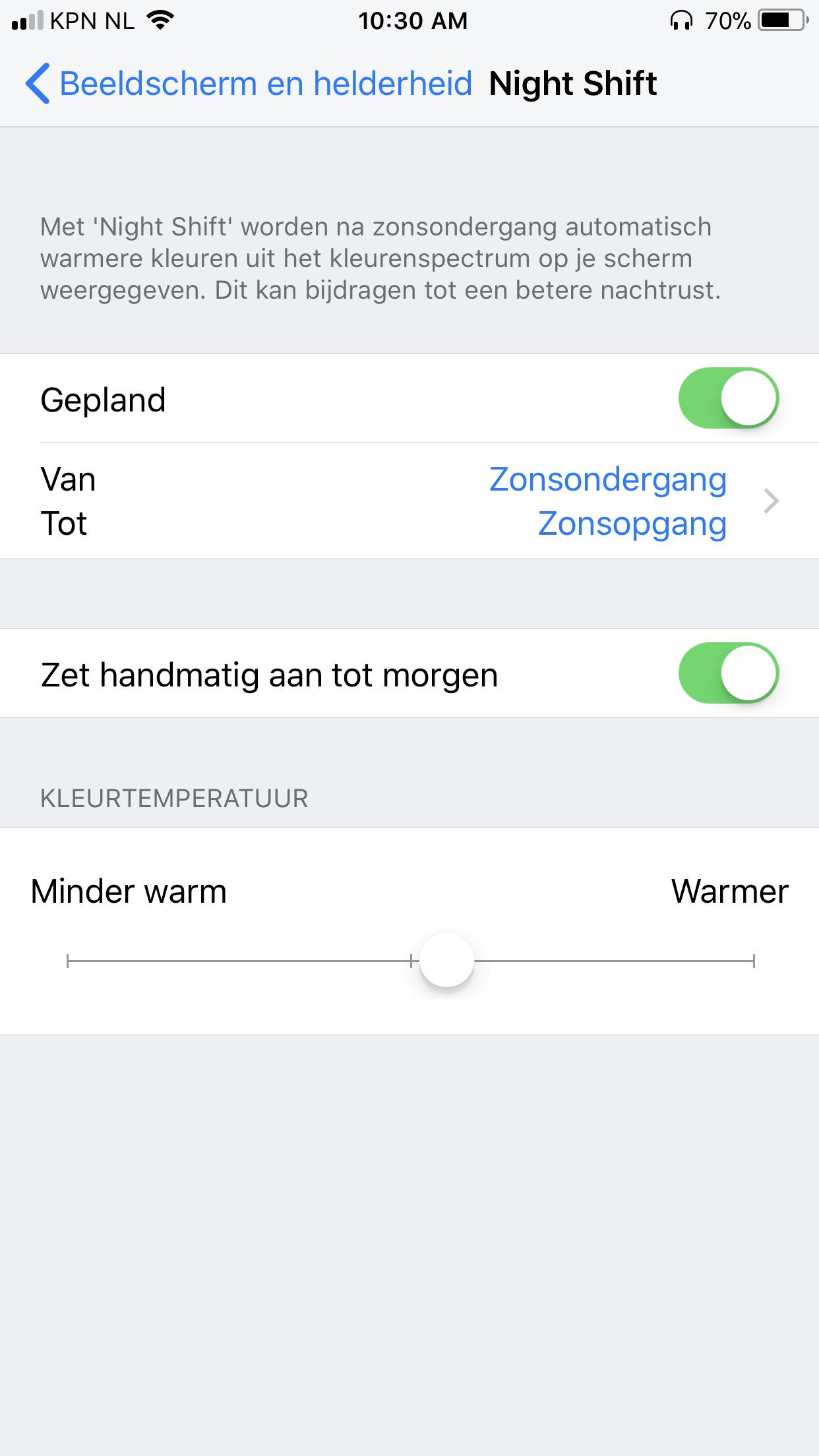Open the Van/Tot schedule settings

point(409,501)
